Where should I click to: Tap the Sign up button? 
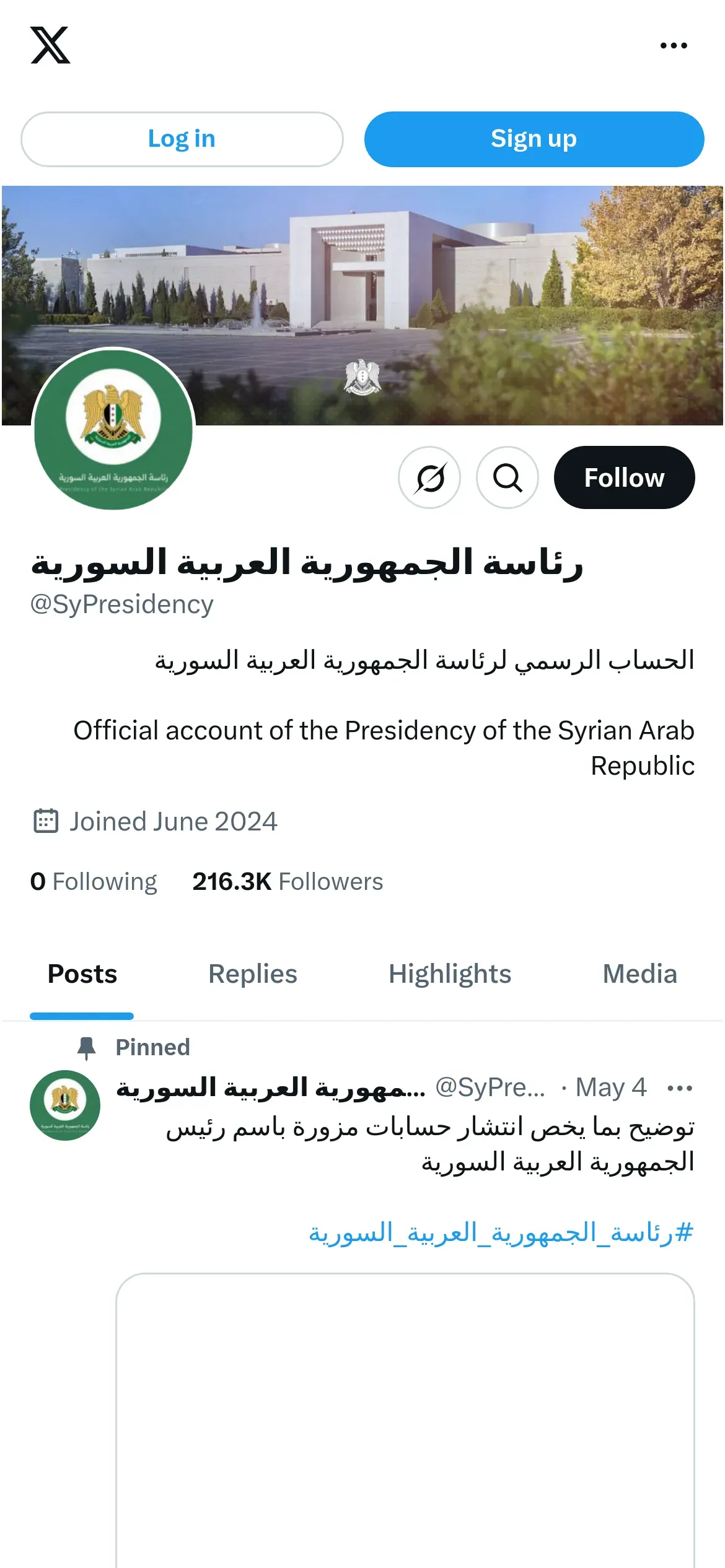pyautogui.click(x=534, y=139)
